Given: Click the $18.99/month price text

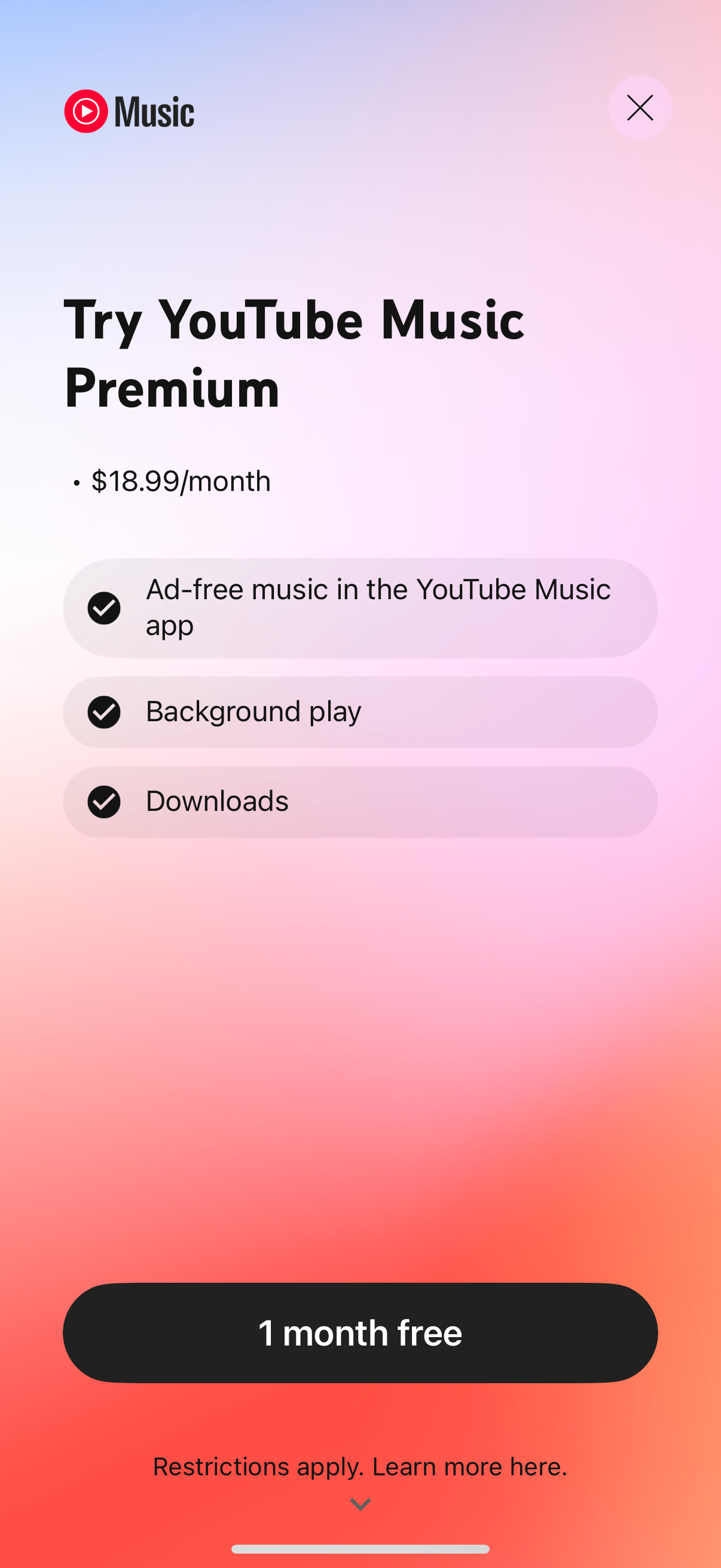Looking at the screenshot, I should [179, 481].
